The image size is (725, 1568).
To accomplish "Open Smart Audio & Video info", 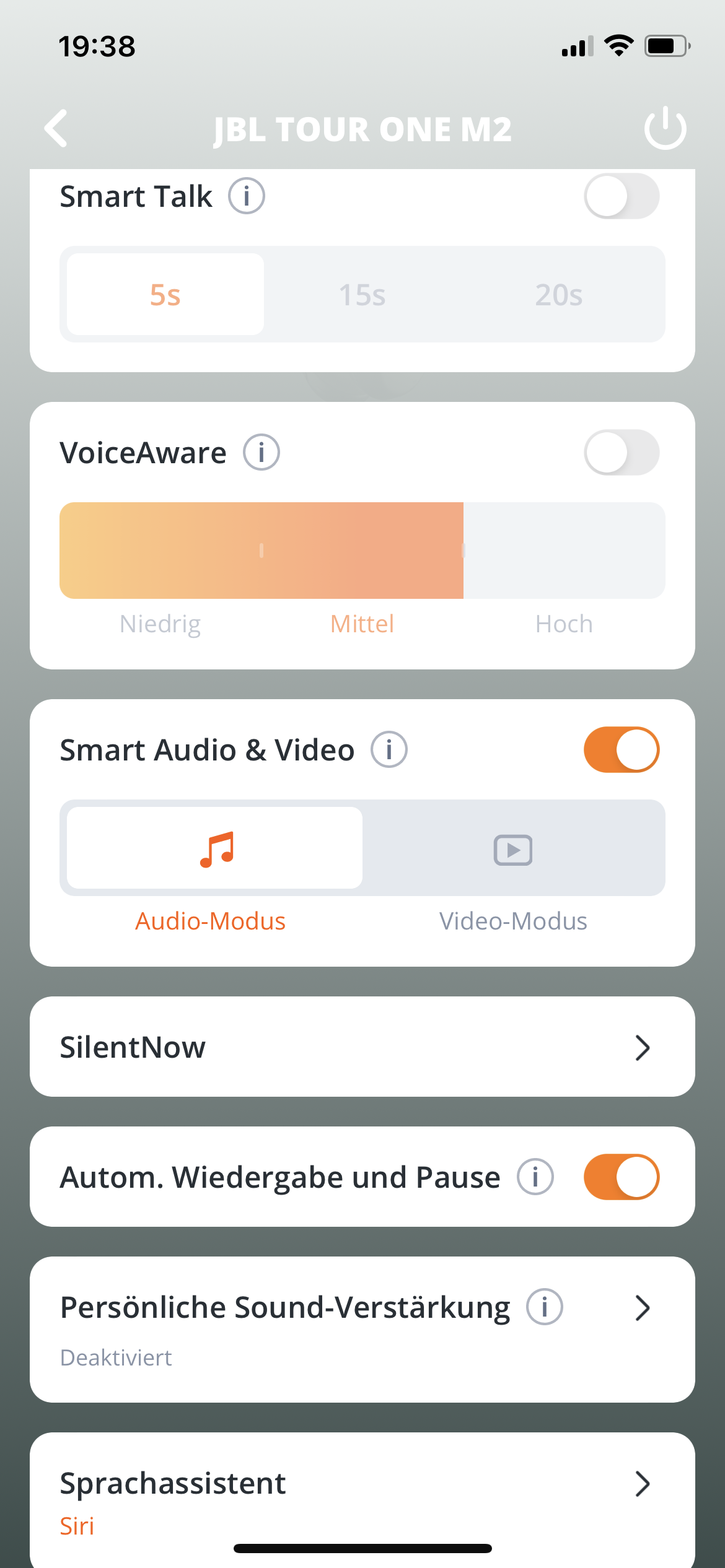I will click(389, 749).
